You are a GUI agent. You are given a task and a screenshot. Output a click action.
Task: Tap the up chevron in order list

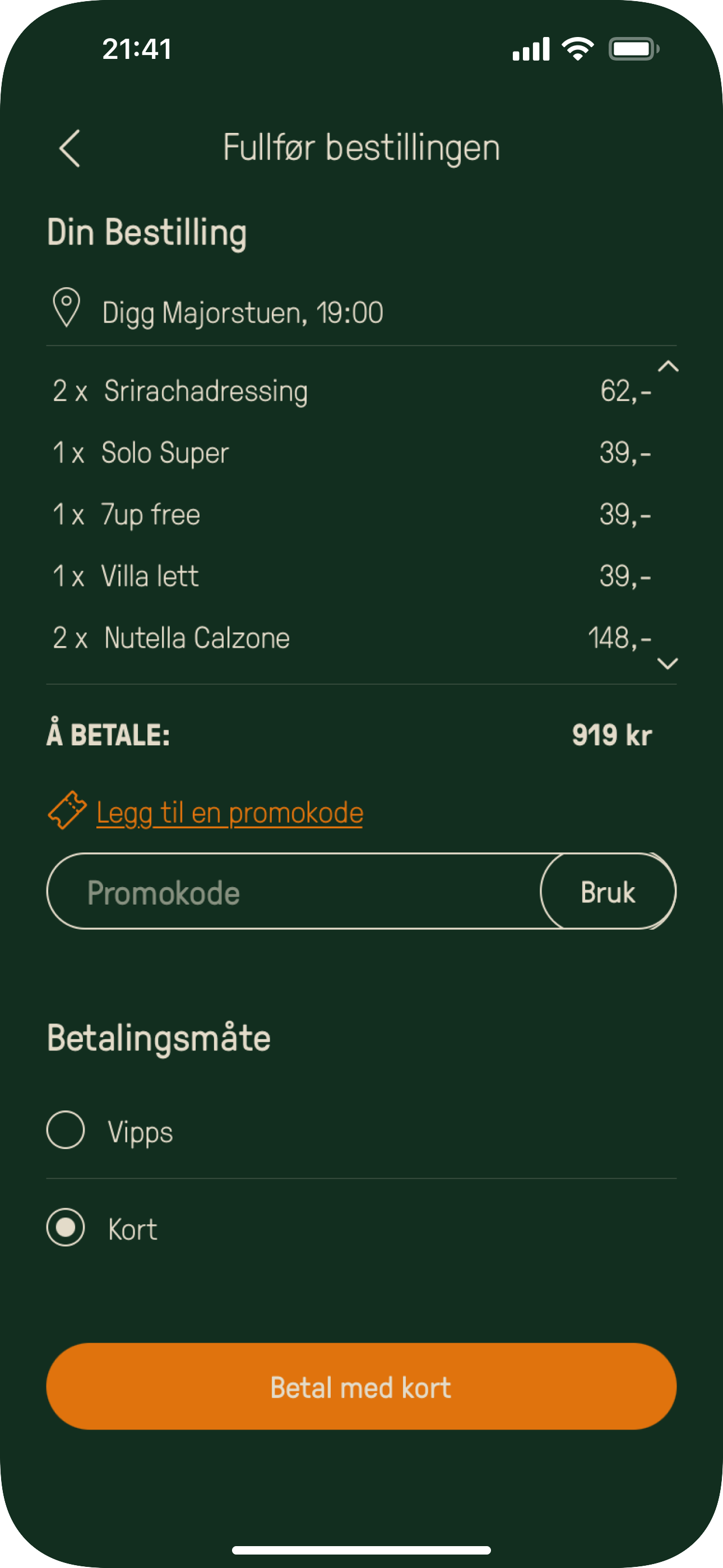coord(668,366)
